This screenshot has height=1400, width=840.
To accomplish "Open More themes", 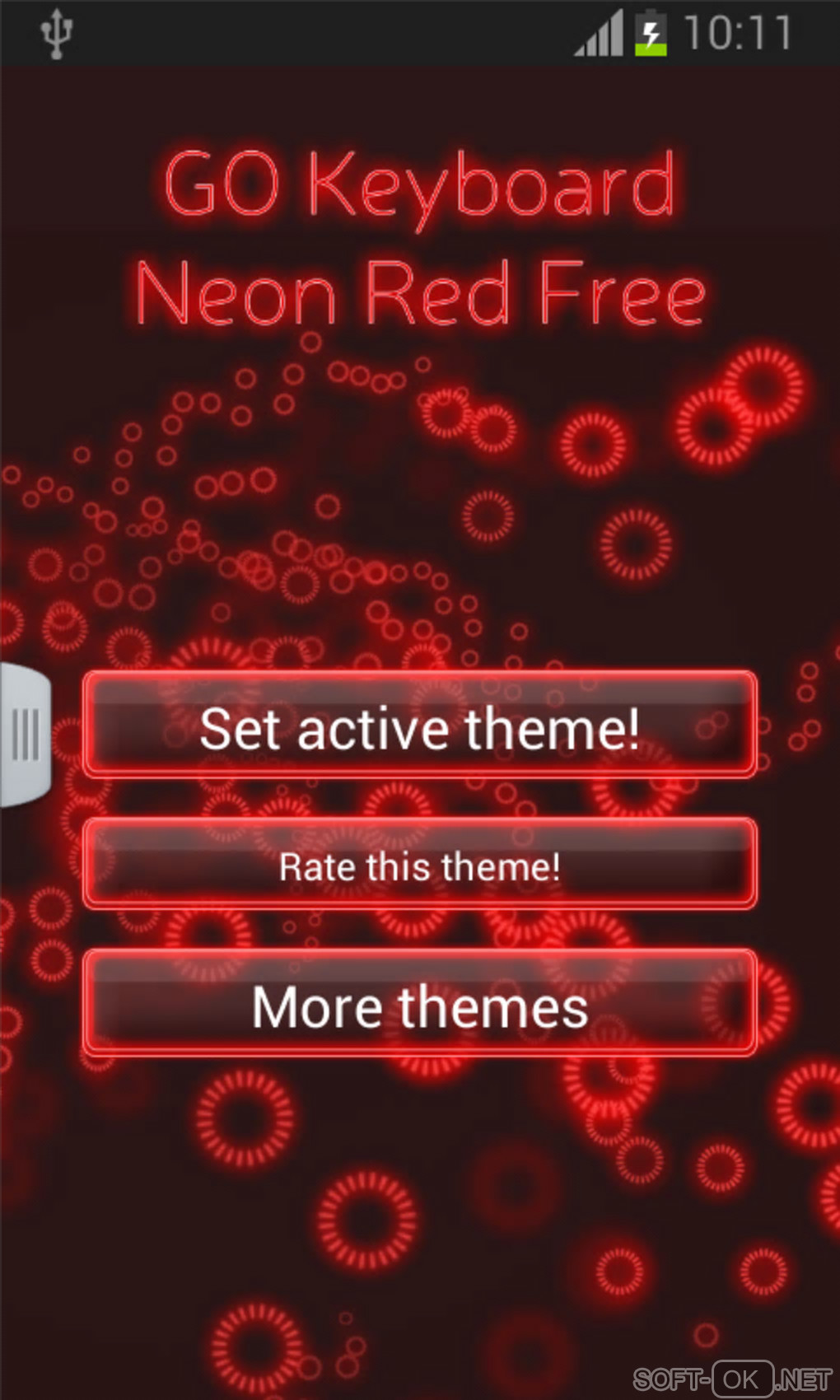I will 419,1004.
